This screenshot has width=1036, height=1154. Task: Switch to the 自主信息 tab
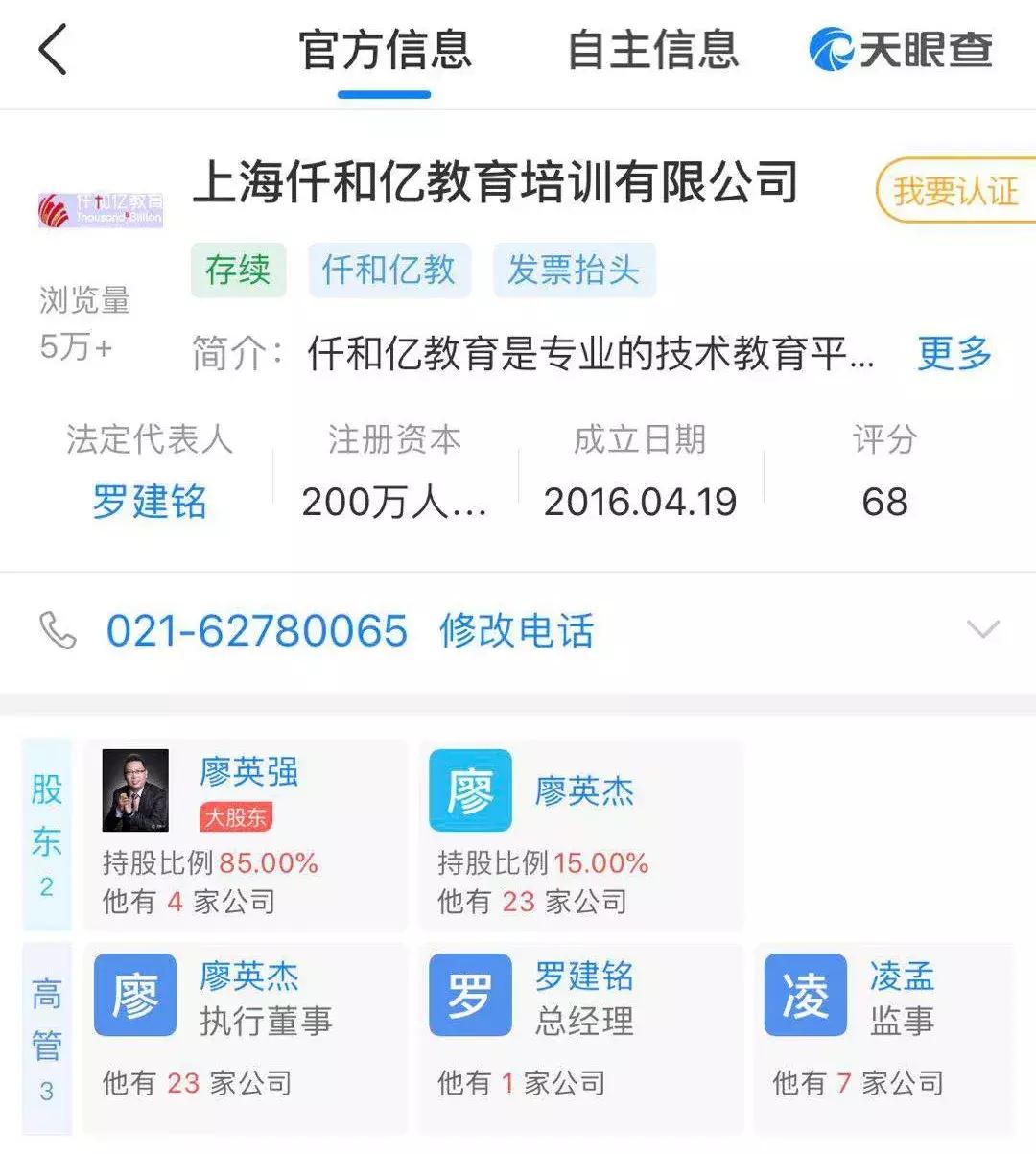654,53
